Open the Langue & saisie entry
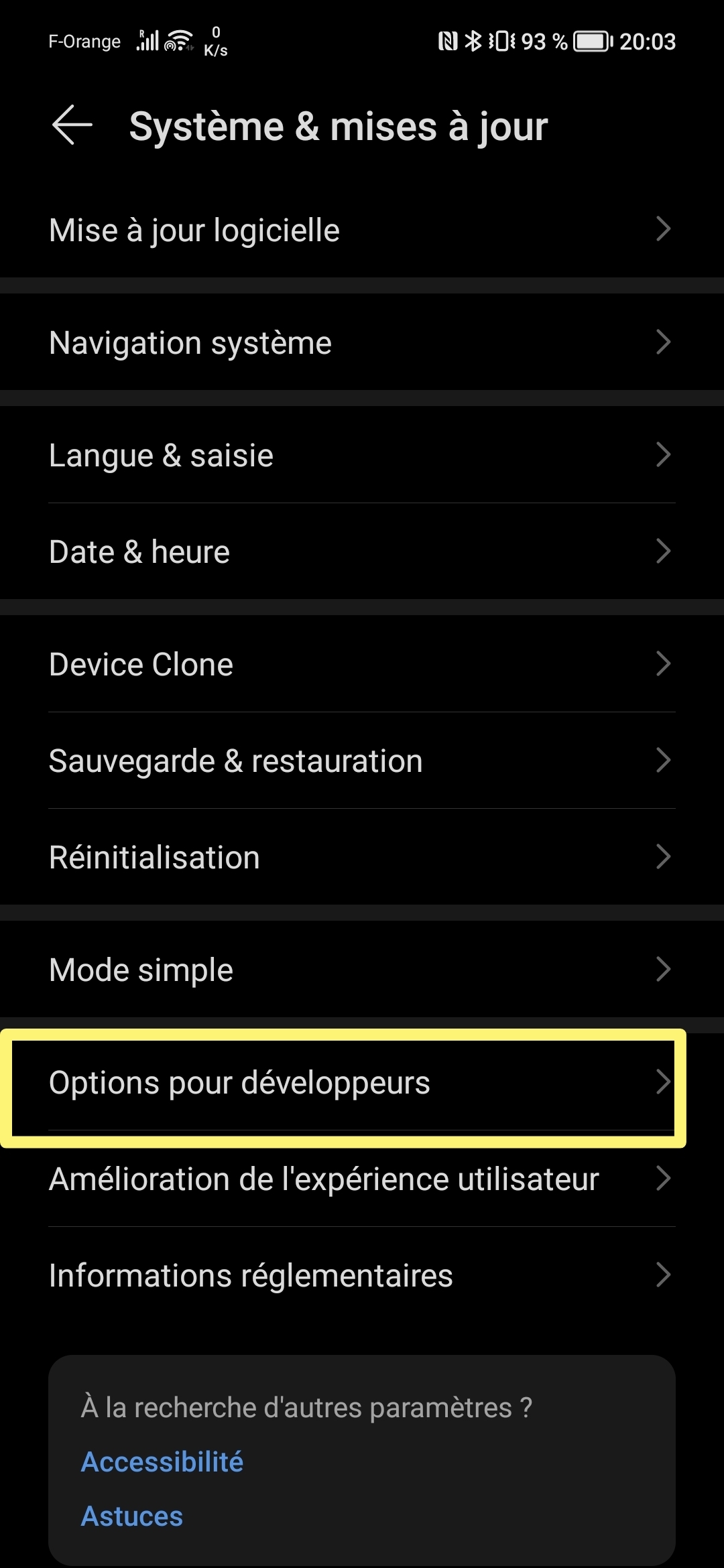 click(268, 454)
